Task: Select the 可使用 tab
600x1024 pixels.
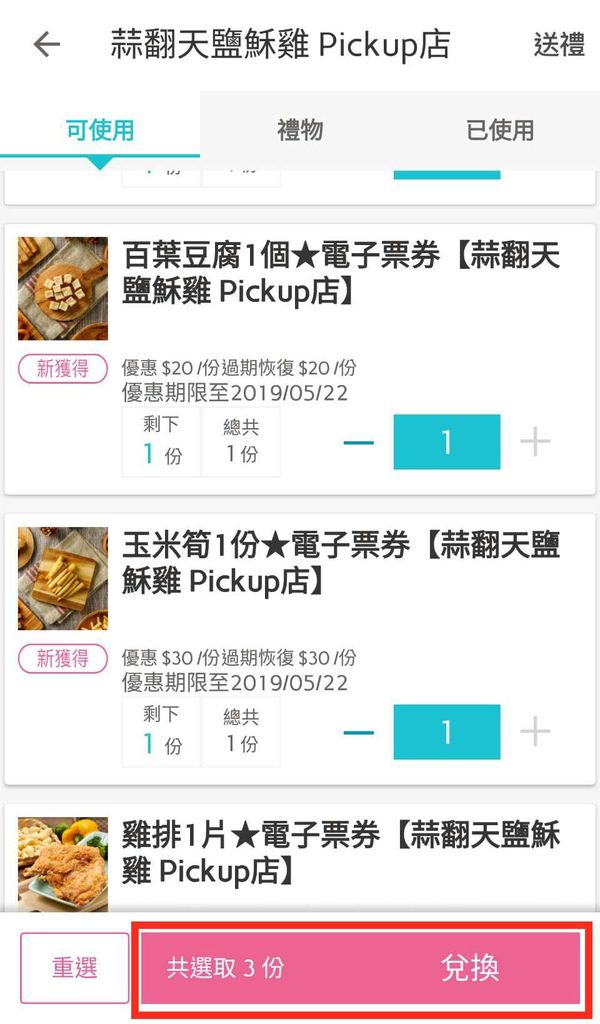Action: 100,129
